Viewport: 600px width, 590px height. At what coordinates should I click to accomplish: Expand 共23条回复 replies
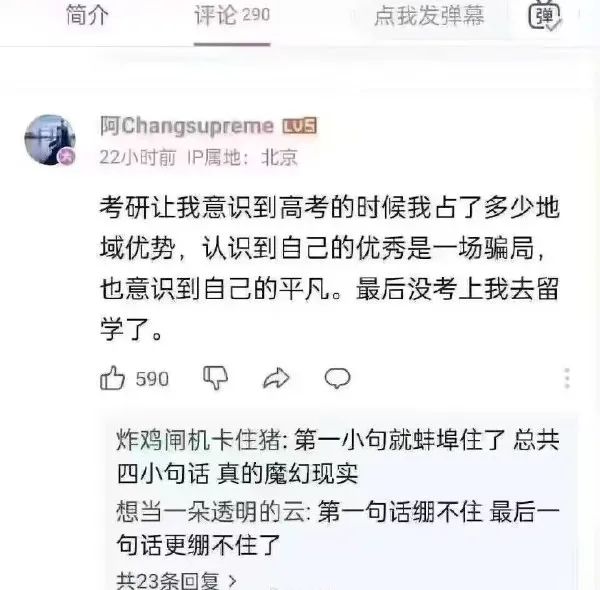pyautogui.click(x=176, y=579)
